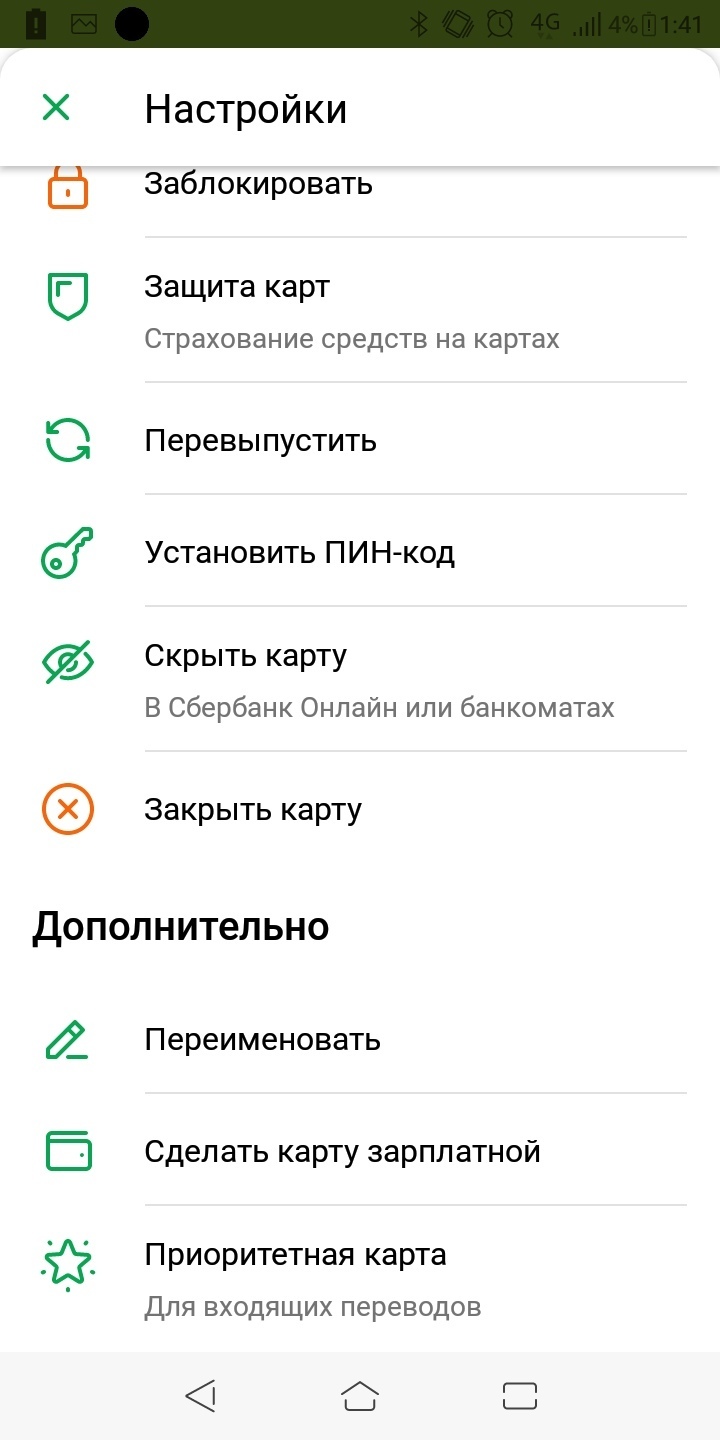720x1440 pixels.
Task: Select Перевыпустить to reissue the card
Action: (260, 441)
